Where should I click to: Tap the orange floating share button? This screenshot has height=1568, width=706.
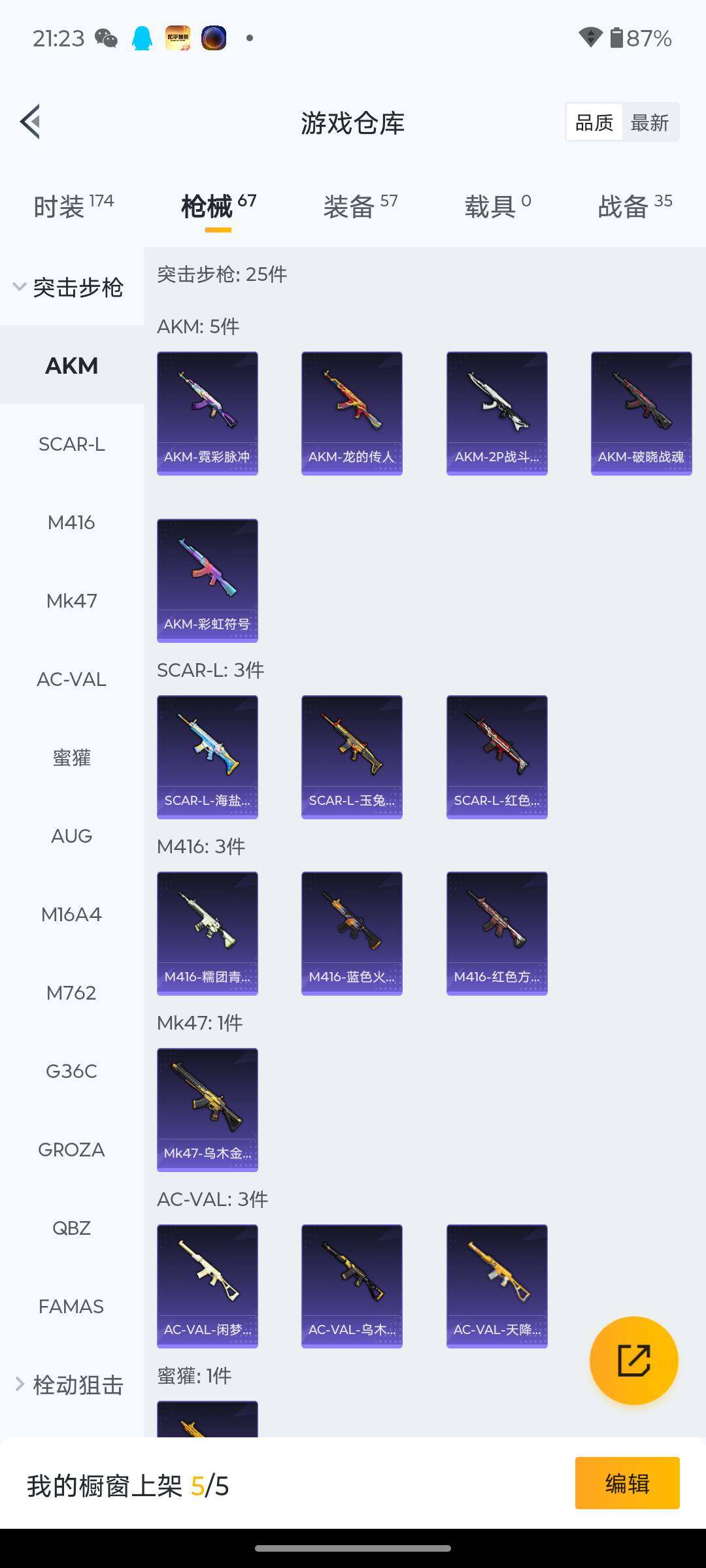(x=633, y=1360)
